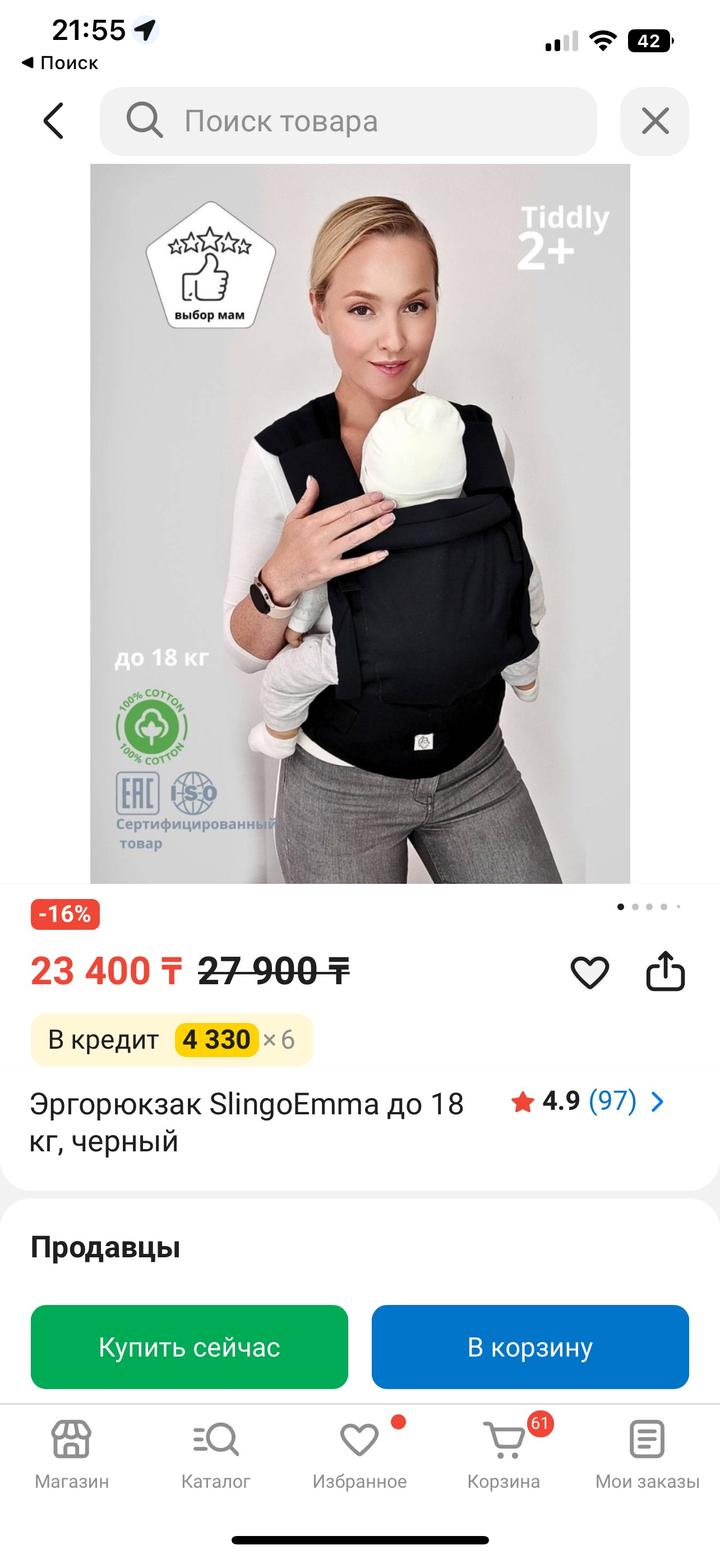720x1558 pixels.
Task: Open the В кредит 4 330 ×6 offer
Action: tap(171, 1040)
